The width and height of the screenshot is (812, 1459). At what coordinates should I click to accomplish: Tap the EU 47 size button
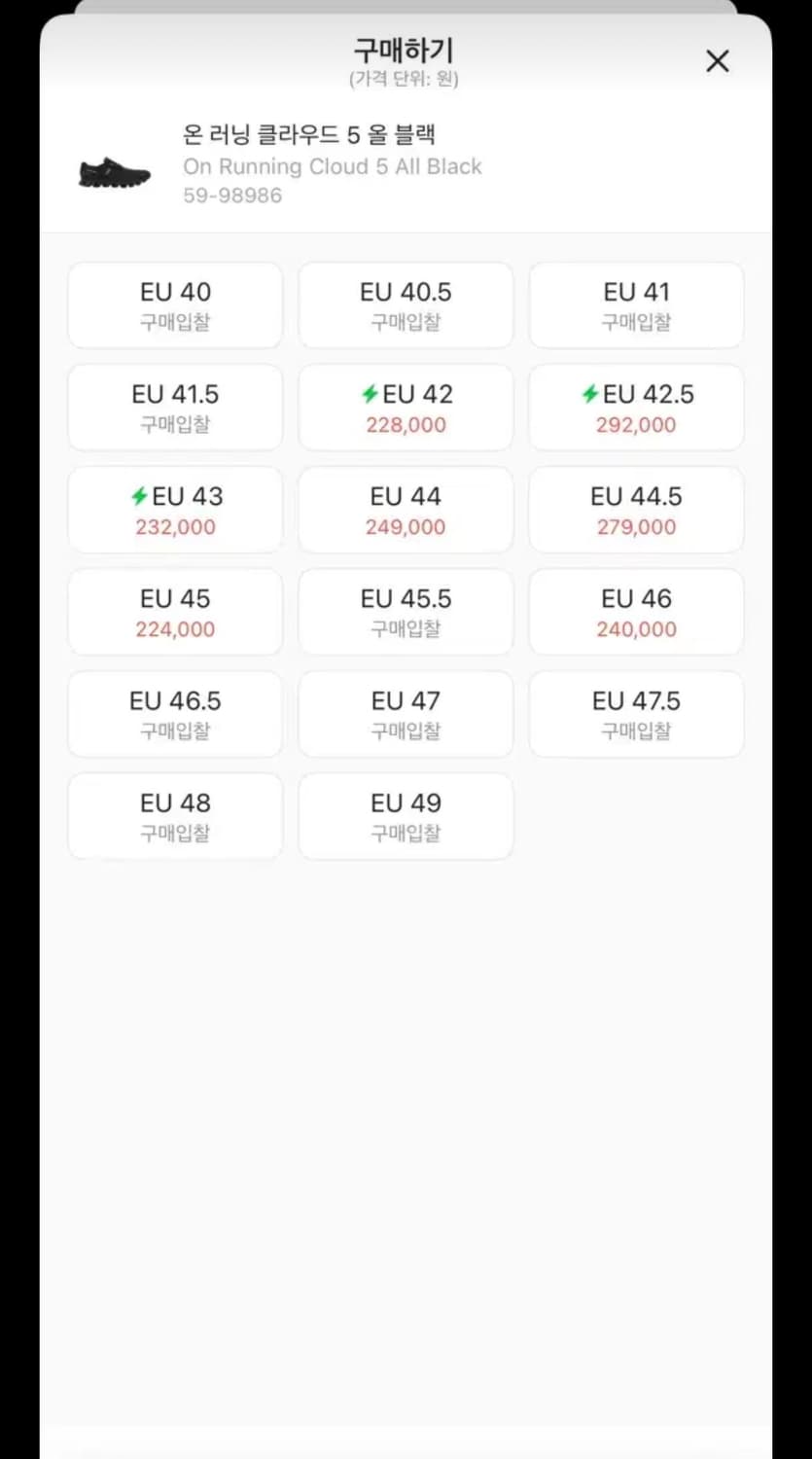(406, 714)
